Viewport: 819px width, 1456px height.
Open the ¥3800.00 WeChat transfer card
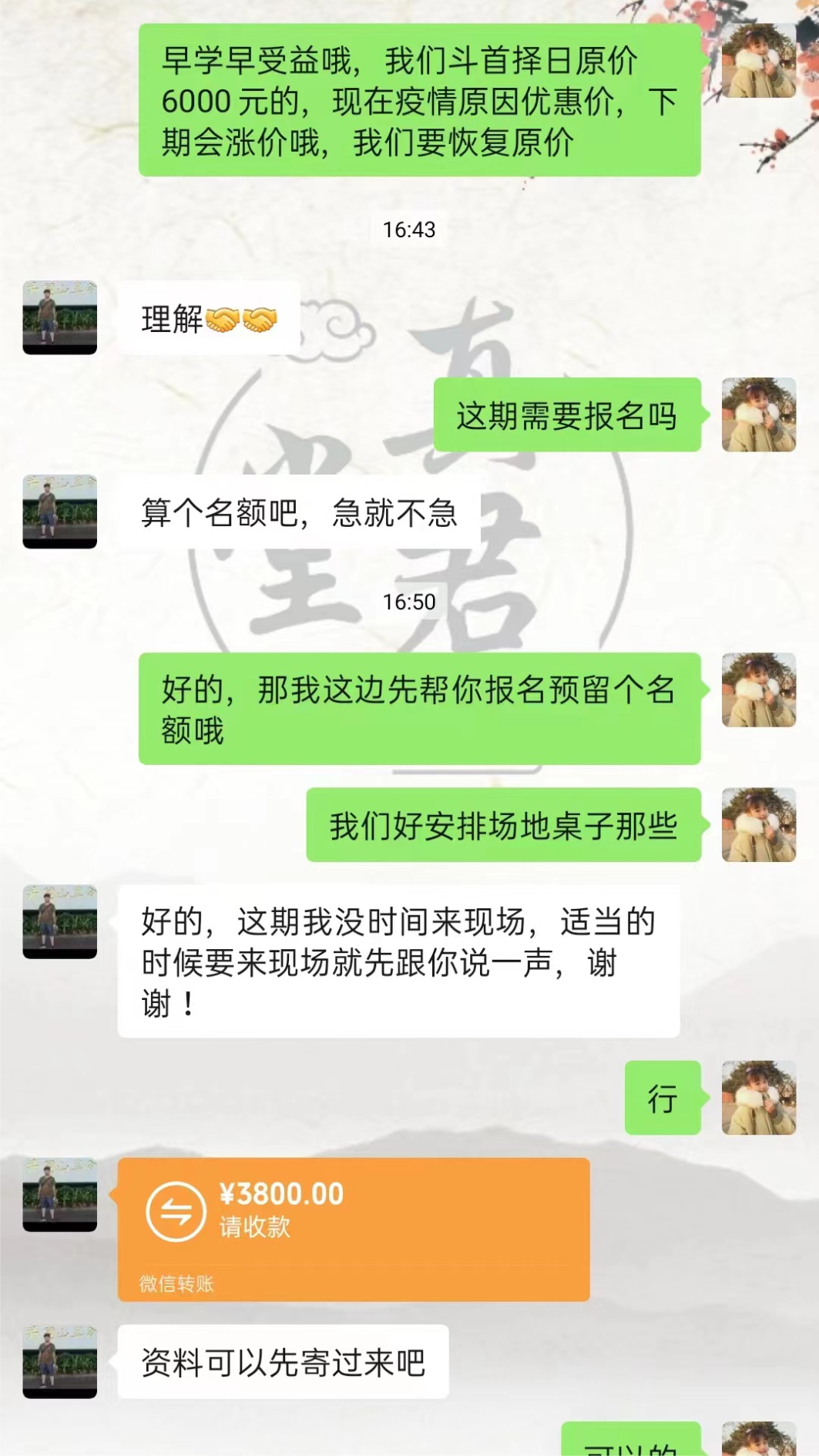pos(353,1228)
